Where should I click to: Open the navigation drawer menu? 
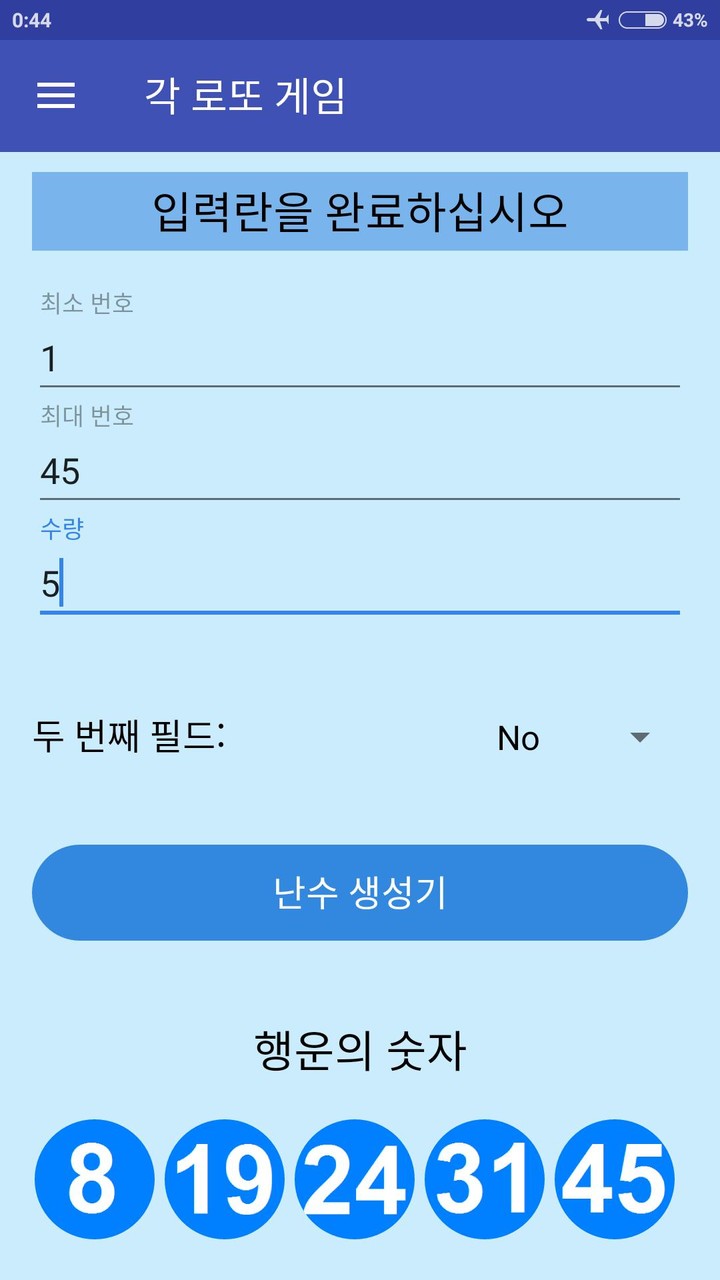(57, 96)
